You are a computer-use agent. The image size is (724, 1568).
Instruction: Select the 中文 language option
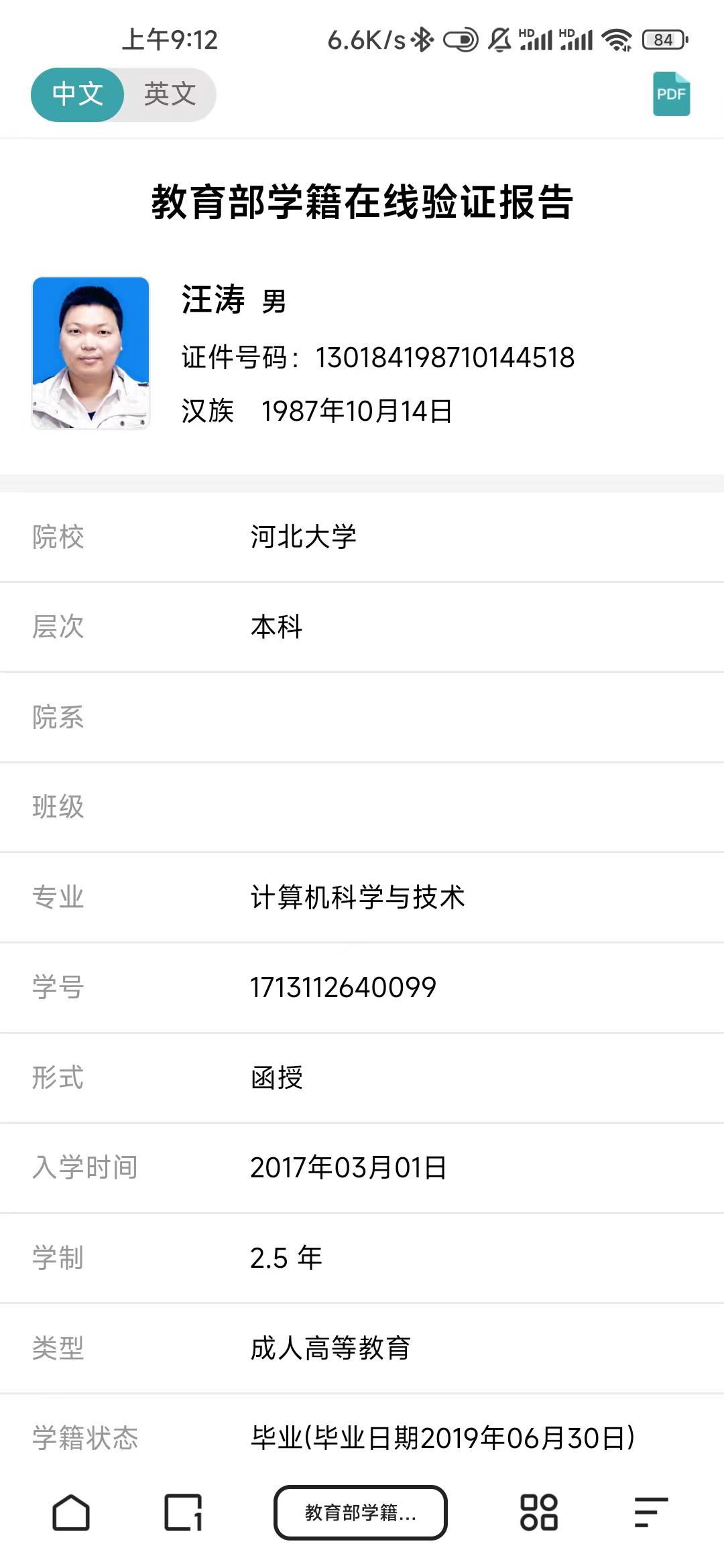tap(78, 94)
